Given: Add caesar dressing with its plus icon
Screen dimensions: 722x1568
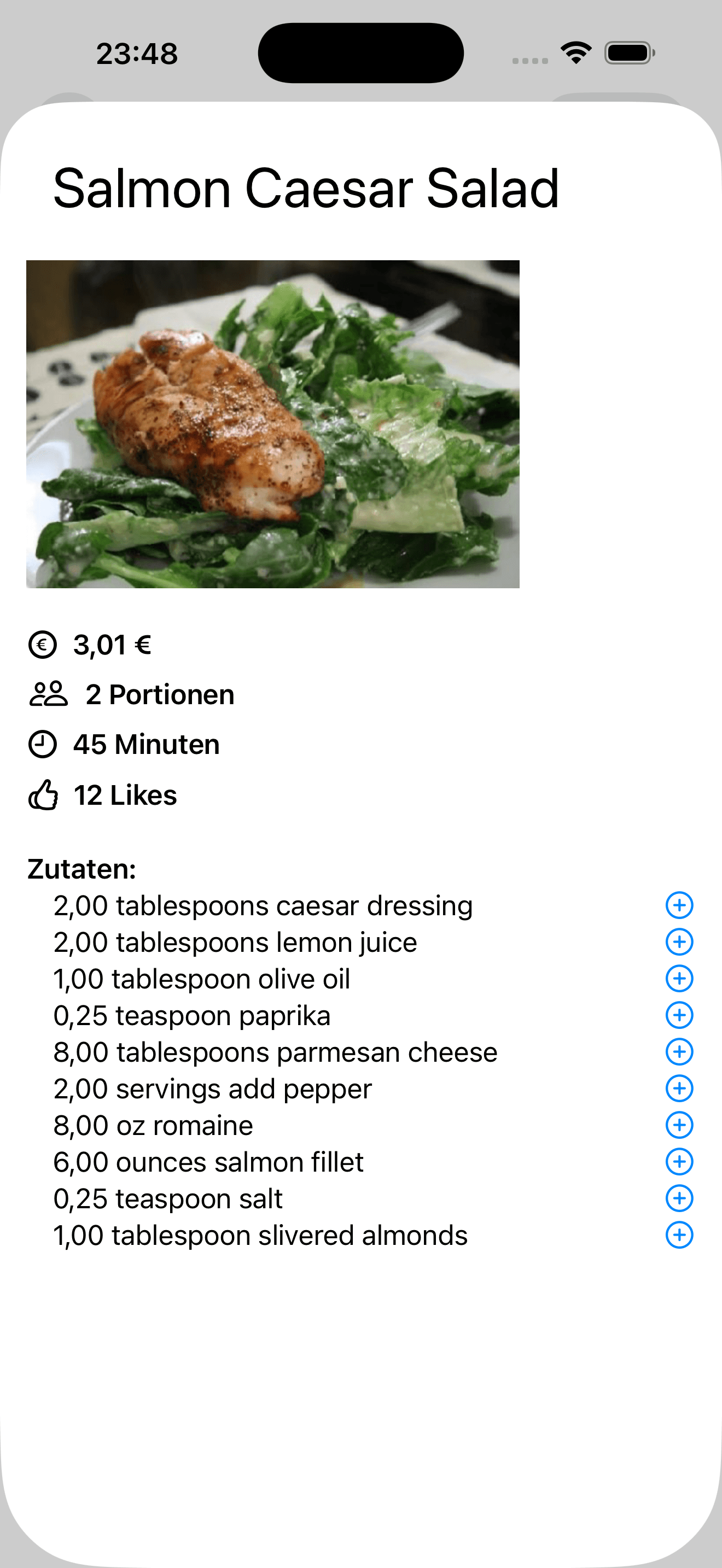Looking at the screenshot, I should tap(679, 905).
